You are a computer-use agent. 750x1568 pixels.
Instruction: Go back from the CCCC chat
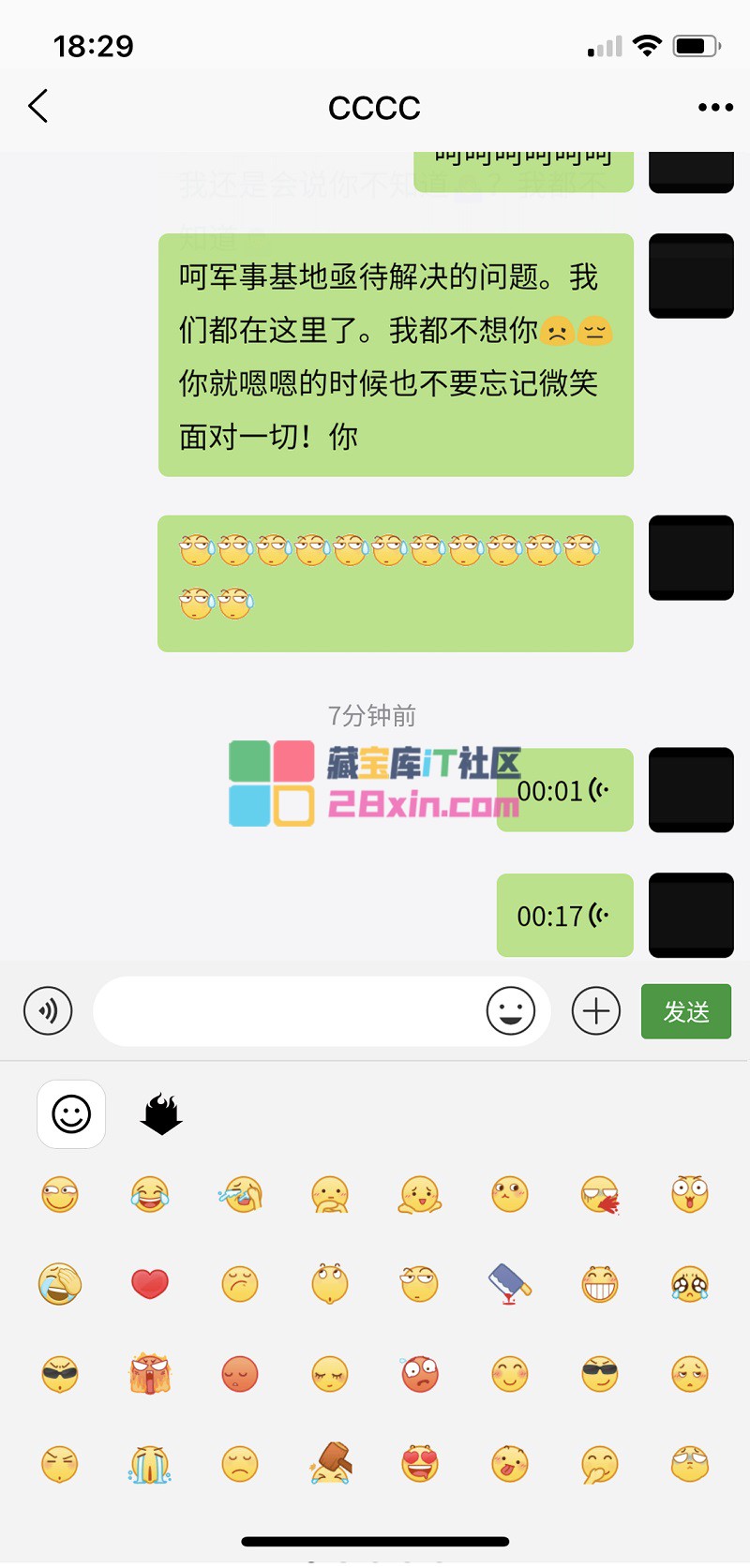click(x=38, y=107)
